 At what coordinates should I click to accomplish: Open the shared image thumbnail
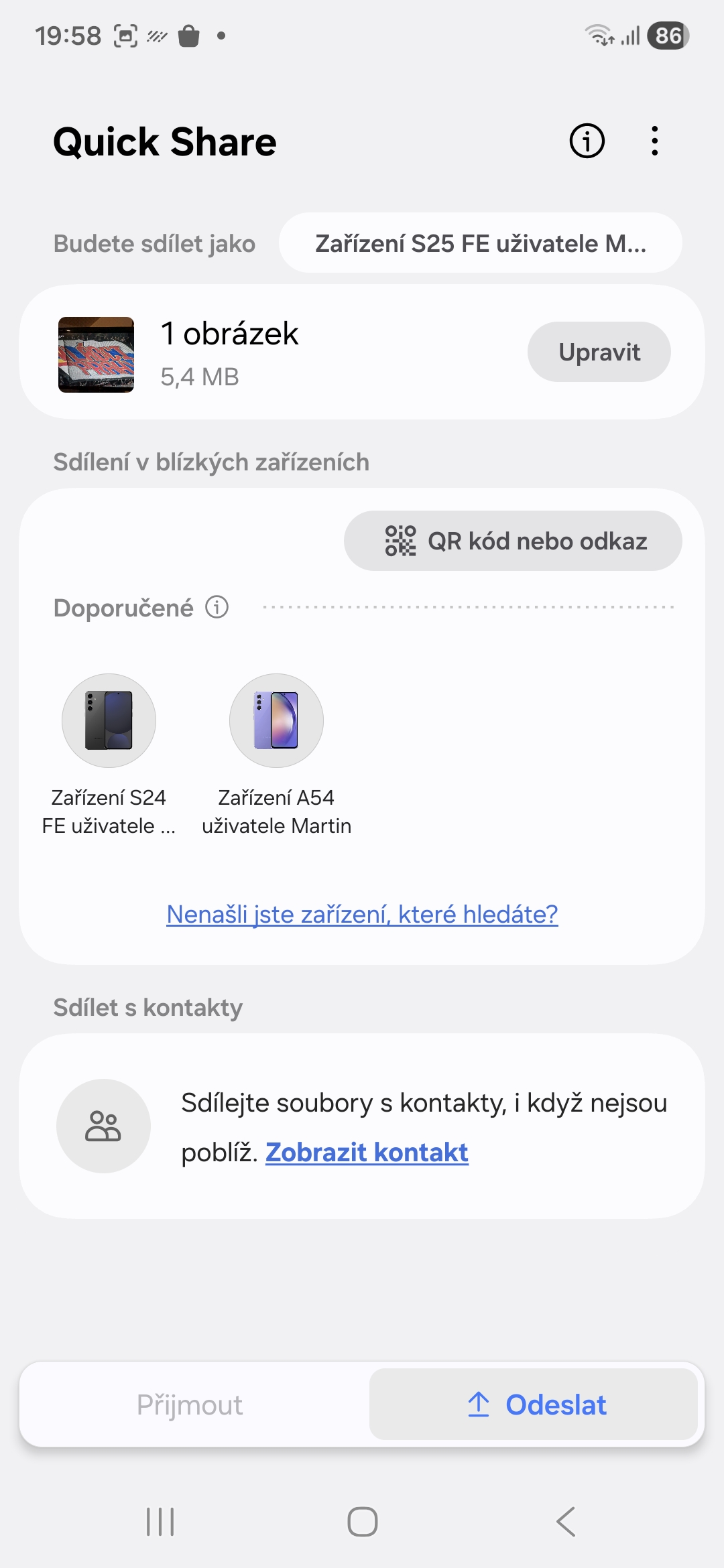click(x=96, y=354)
